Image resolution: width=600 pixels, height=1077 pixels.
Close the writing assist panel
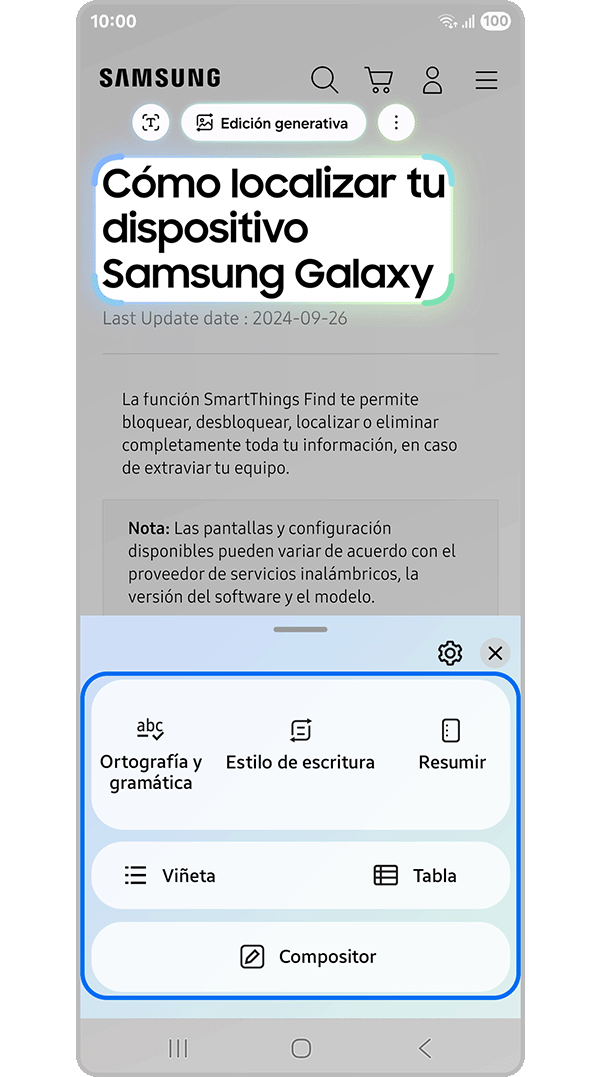click(494, 654)
